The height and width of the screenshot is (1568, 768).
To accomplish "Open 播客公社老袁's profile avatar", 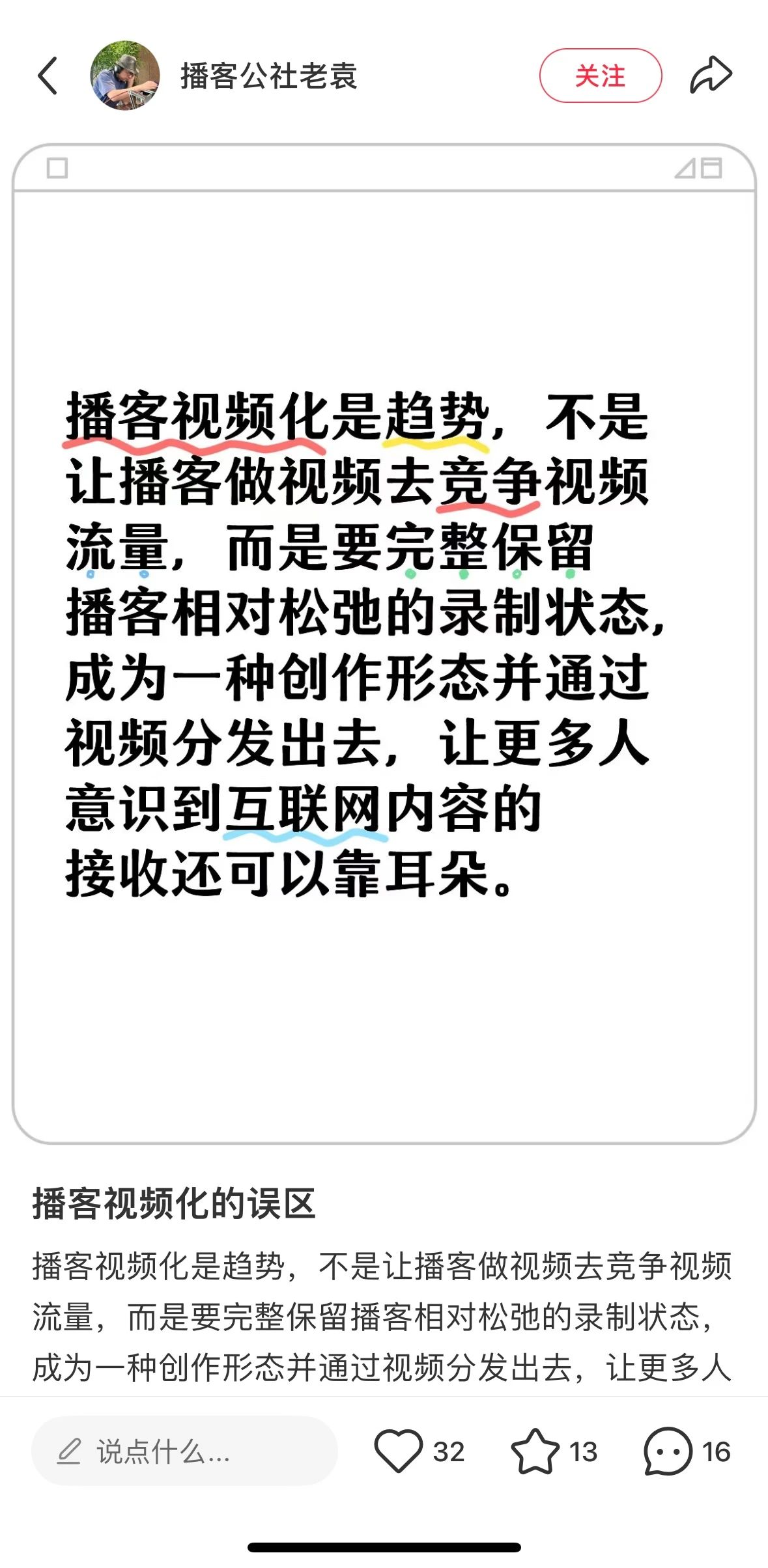I will pyautogui.click(x=125, y=76).
